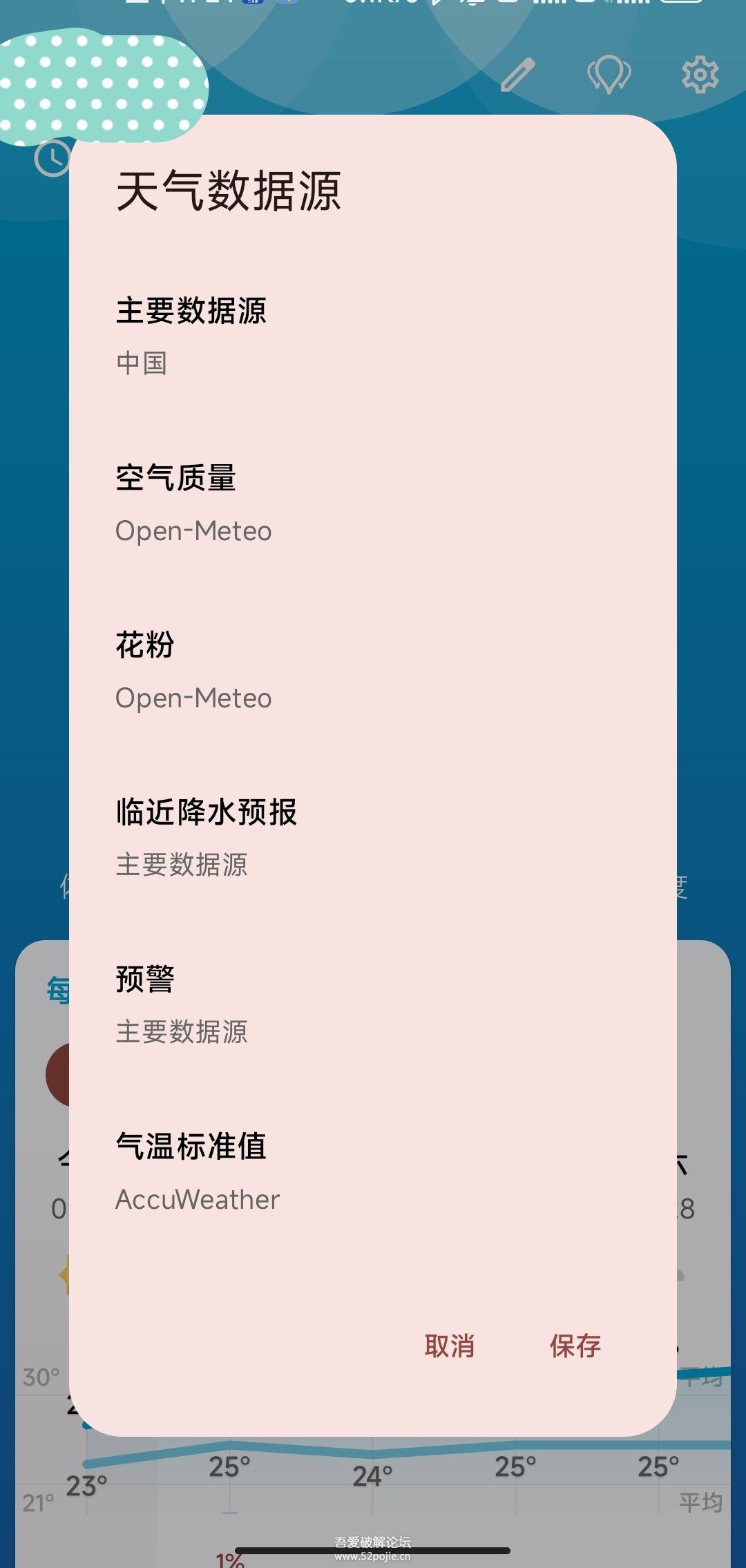Screen dimensions: 746x1568
Task: Open 气温标准值 source option
Action: (373, 1172)
